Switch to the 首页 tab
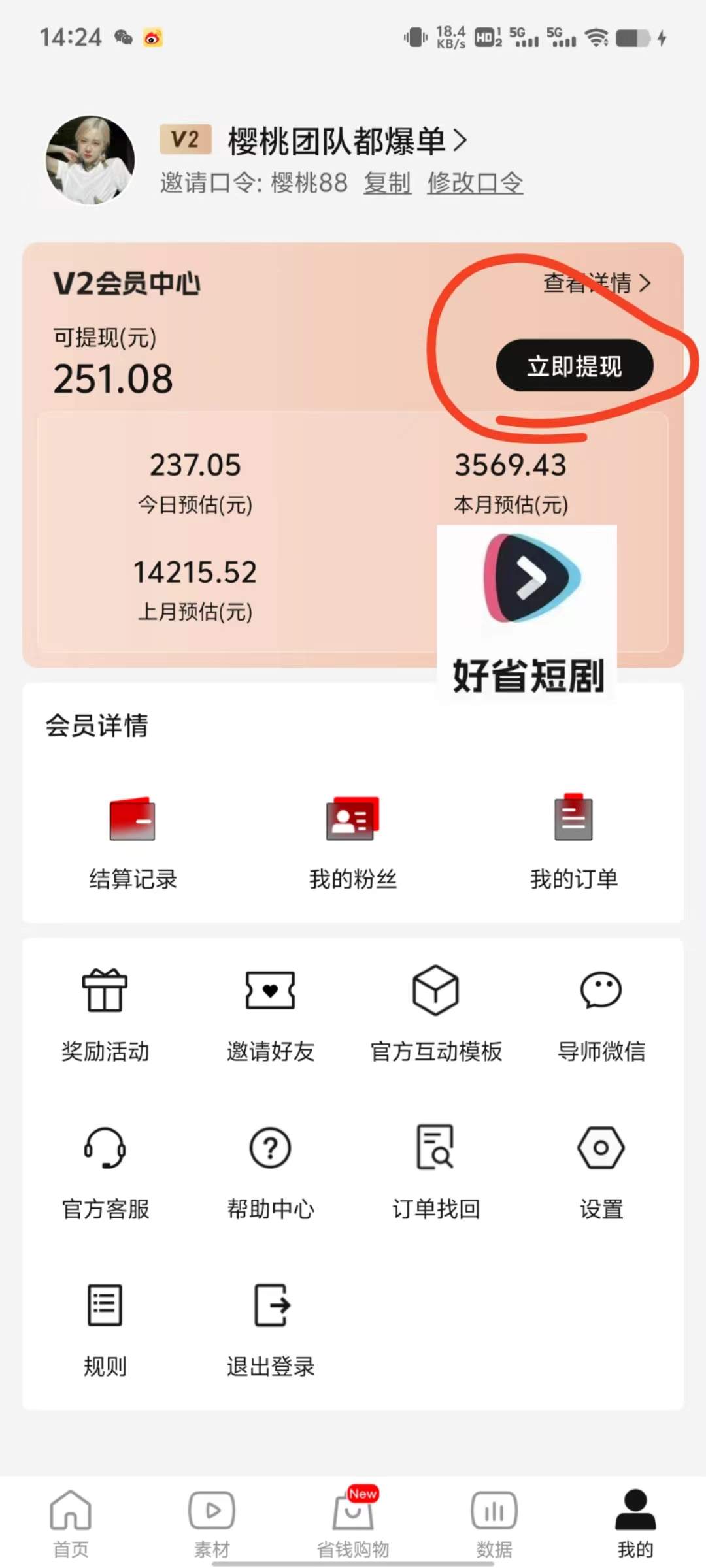Viewport: 706px width, 1568px height. pyautogui.click(x=71, y=1524)
